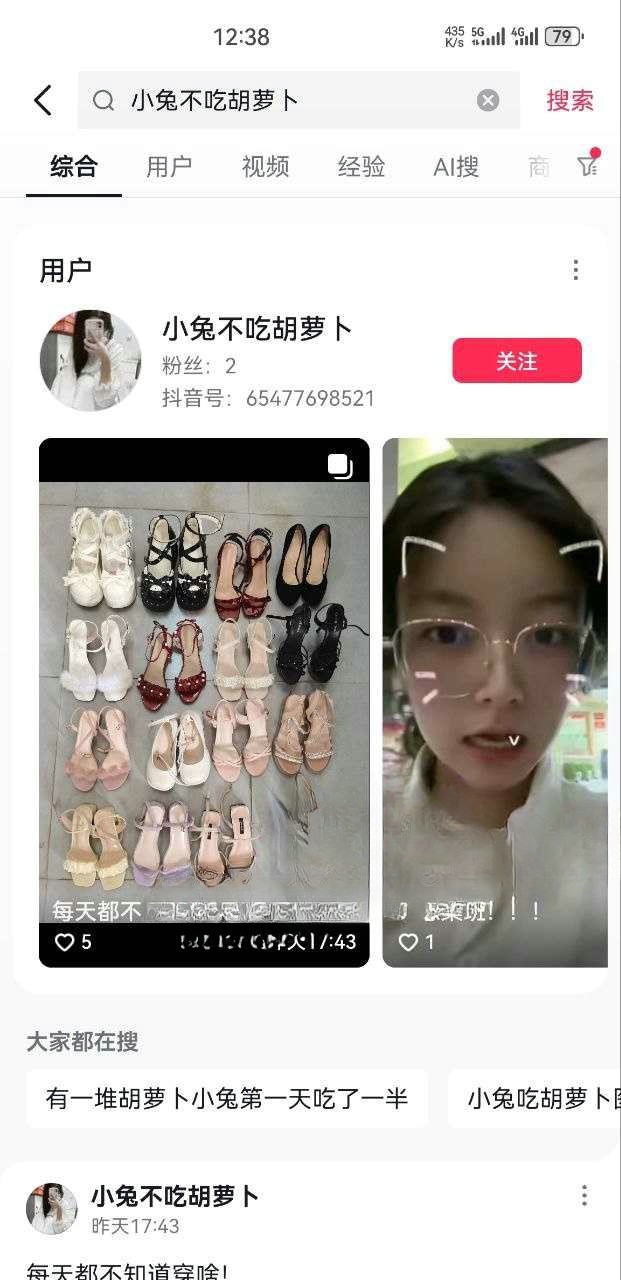Search suggestion 有一堆胡萝卜小兔第一天吃了一半
The image size is (621, 1280).
[x=227, y=1098]
